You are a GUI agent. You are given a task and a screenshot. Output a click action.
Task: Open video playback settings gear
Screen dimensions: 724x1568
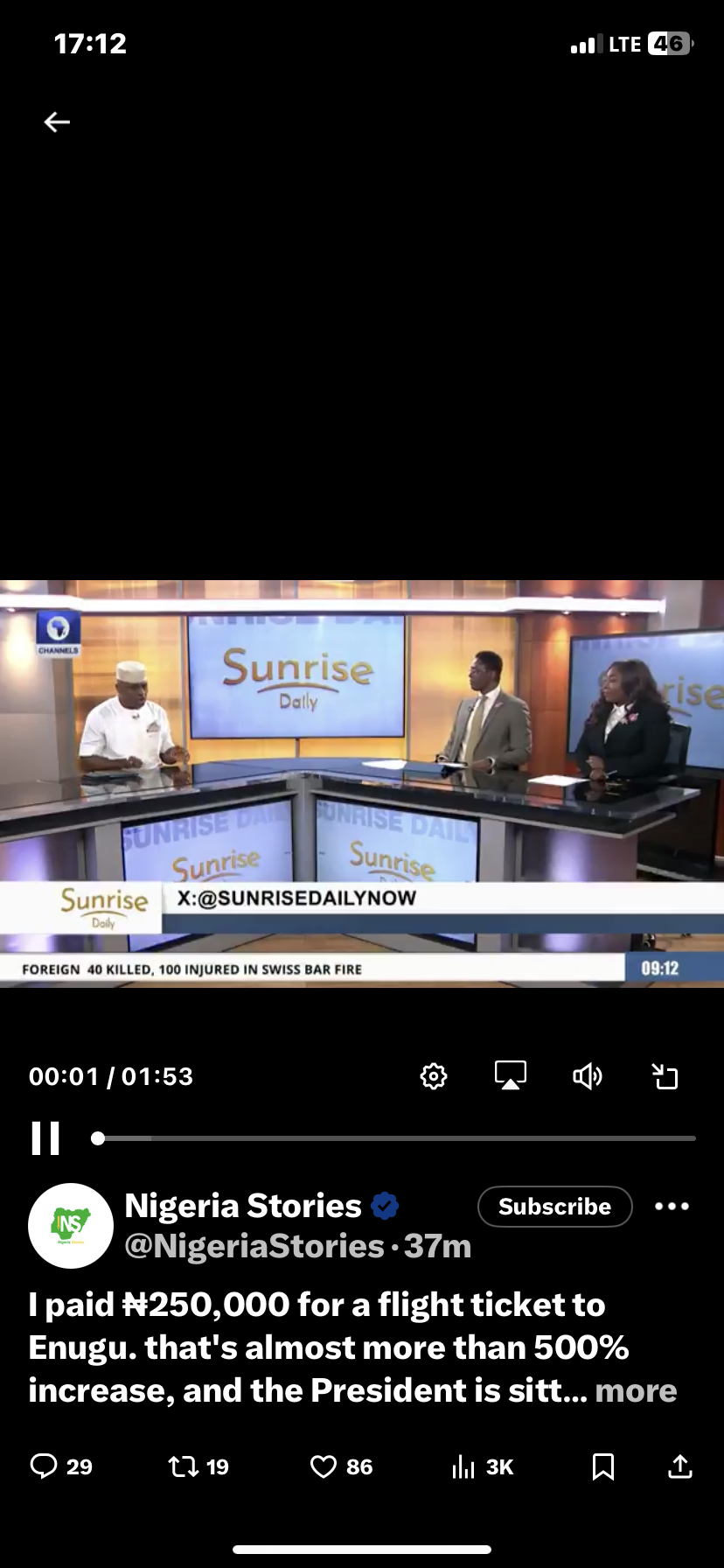tap(434, 1076)
